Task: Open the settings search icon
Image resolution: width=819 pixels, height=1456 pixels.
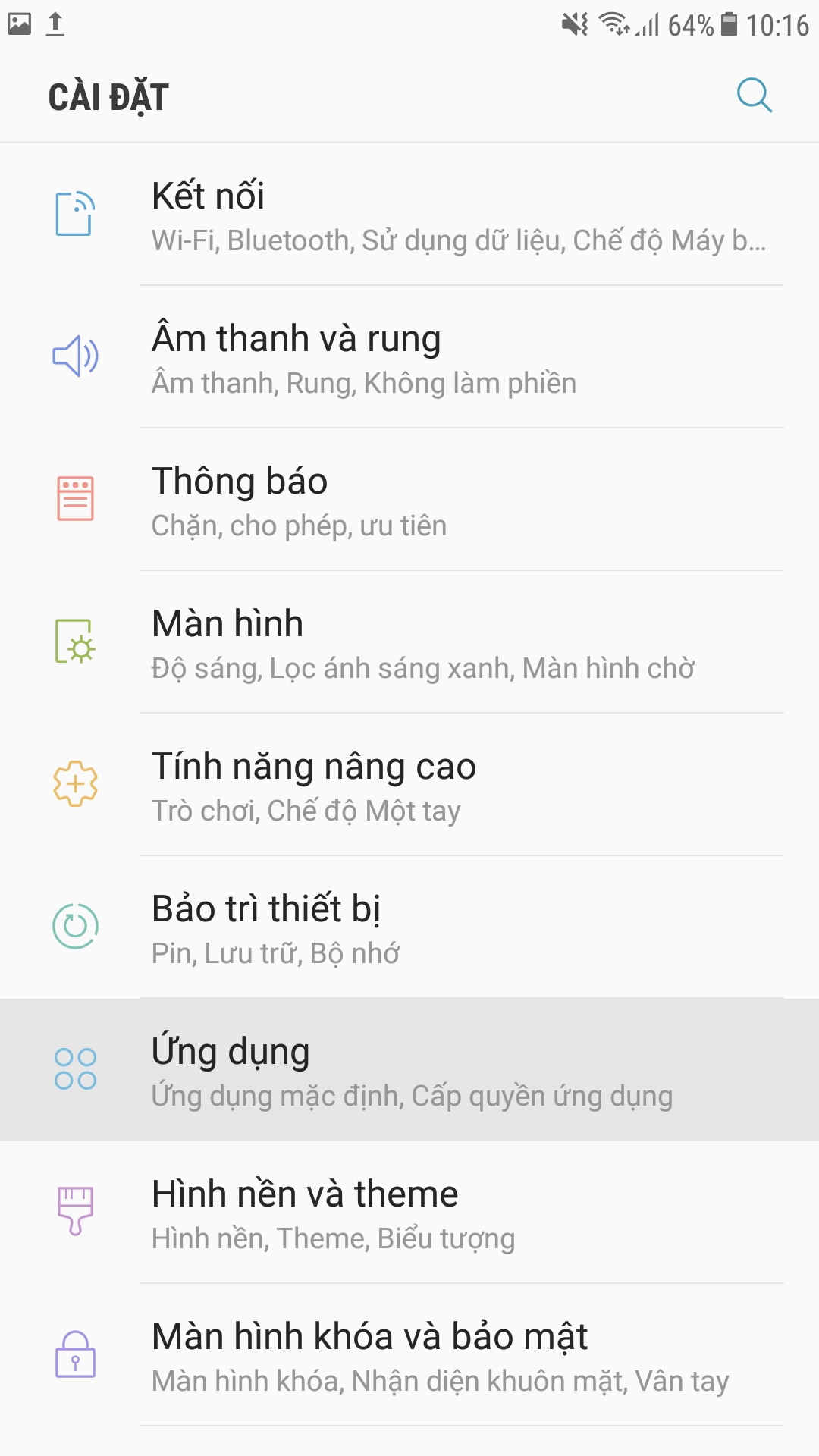Action: click(x=754, y=96)
